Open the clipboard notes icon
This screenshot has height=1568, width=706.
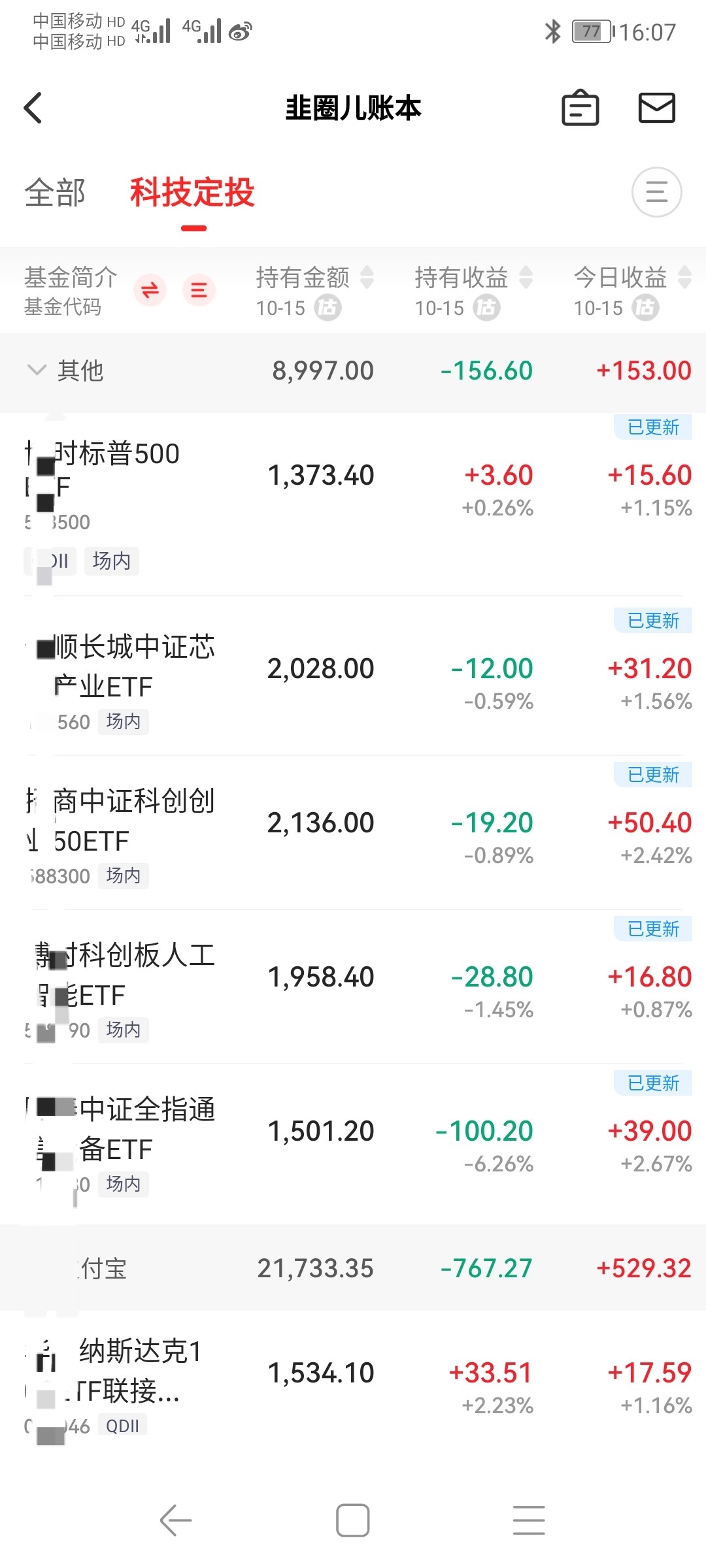580,108
